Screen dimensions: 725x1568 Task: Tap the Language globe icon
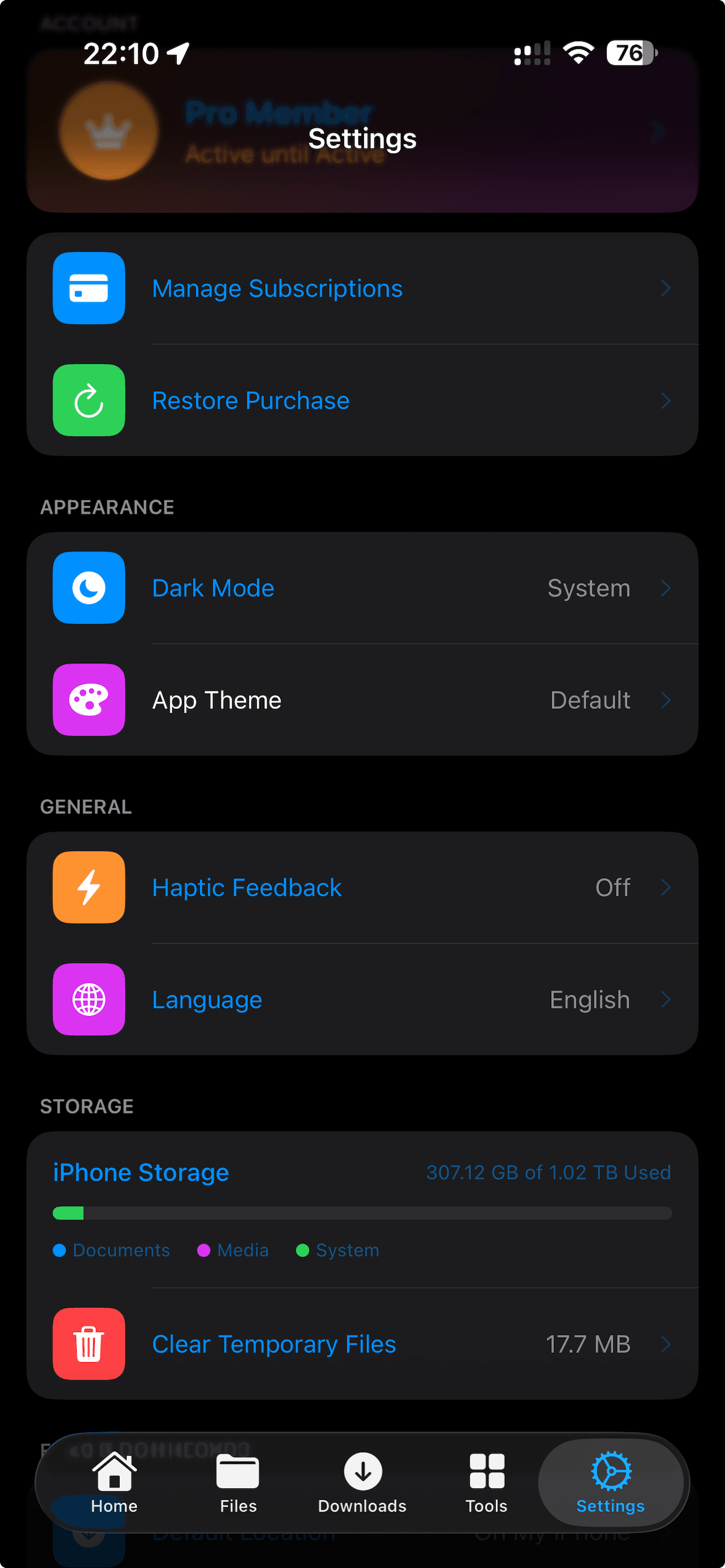pyautogui.click(x=88, y=1000)
